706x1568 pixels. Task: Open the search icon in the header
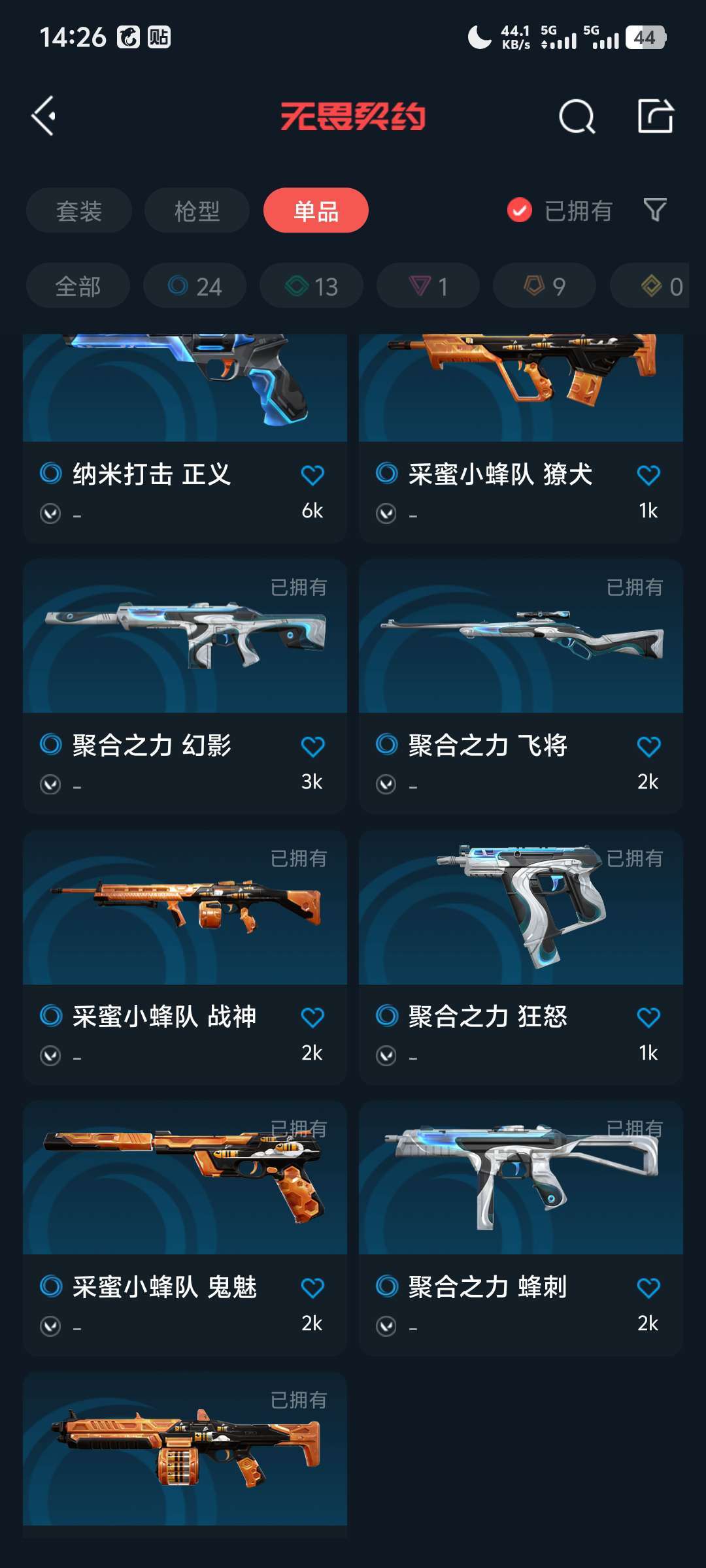click(577, 116)
